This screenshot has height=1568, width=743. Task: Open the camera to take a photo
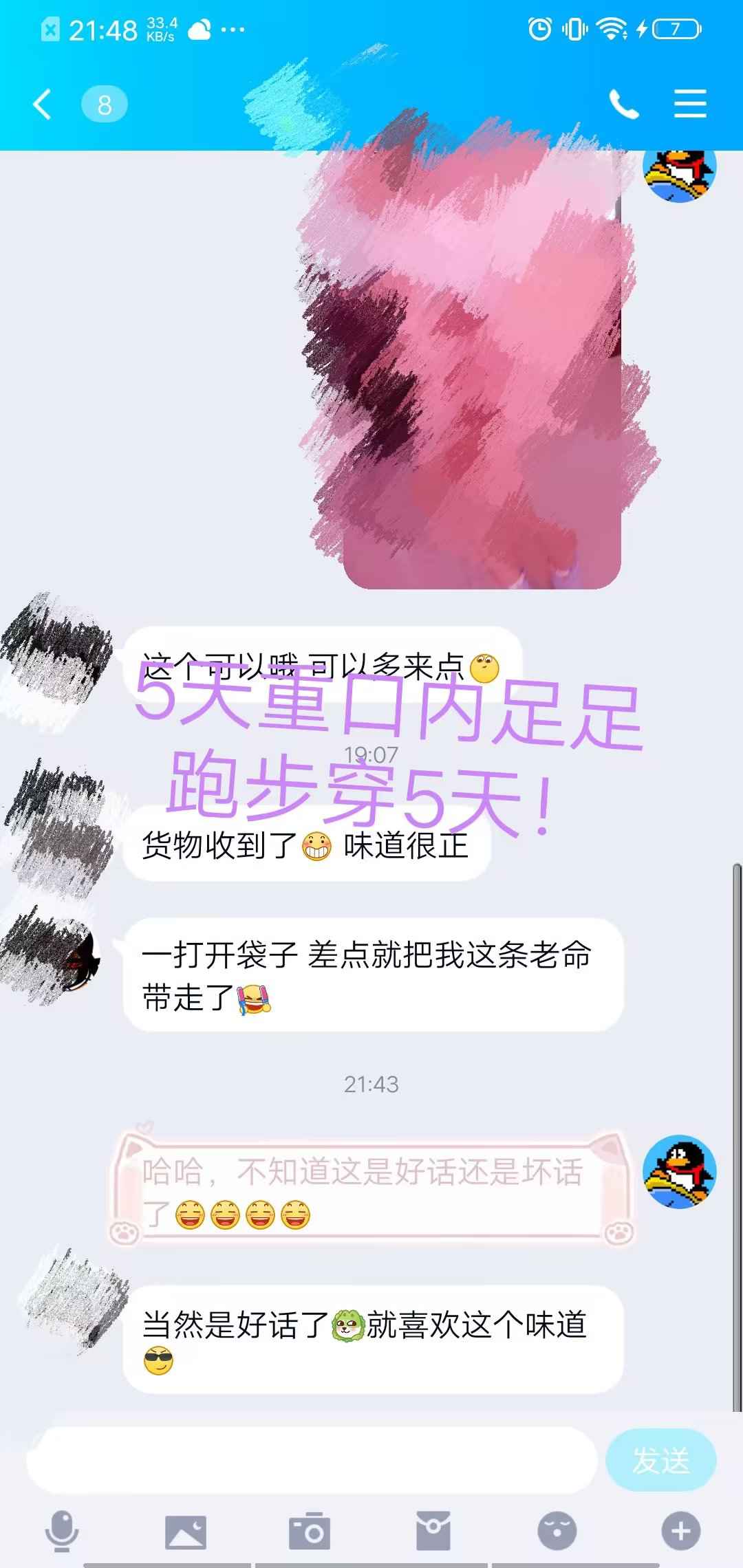310,1531
